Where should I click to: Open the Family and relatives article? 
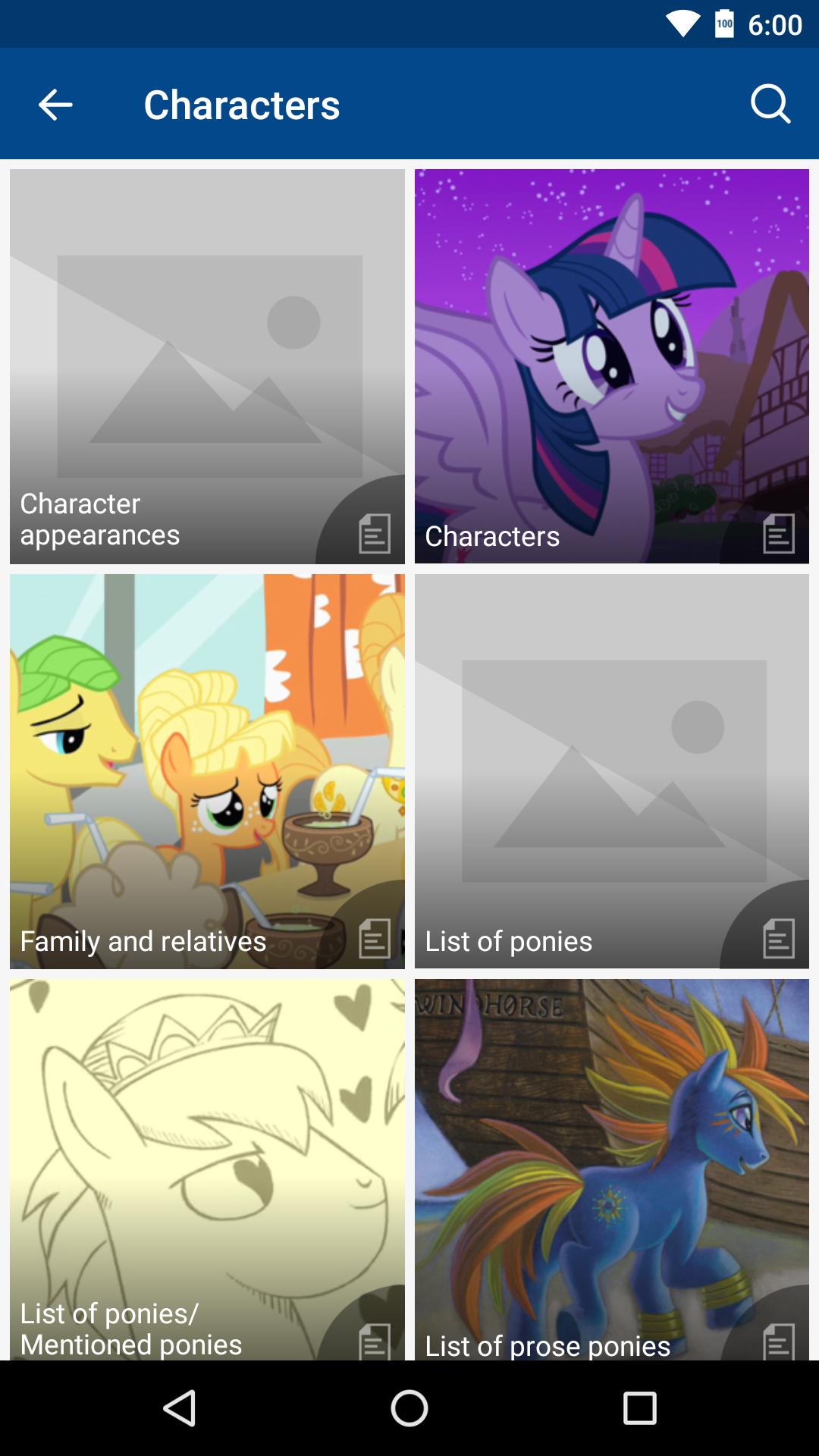coord(207,771)
